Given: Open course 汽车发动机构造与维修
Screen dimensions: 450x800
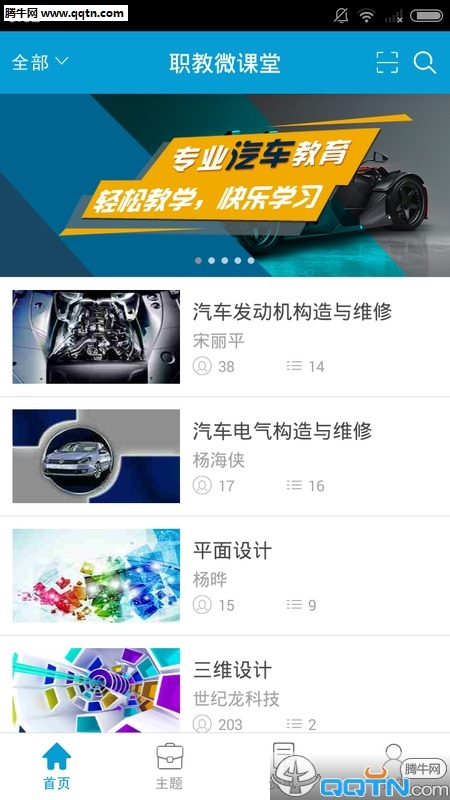Looking at the screenshot, I should (225, 337).
